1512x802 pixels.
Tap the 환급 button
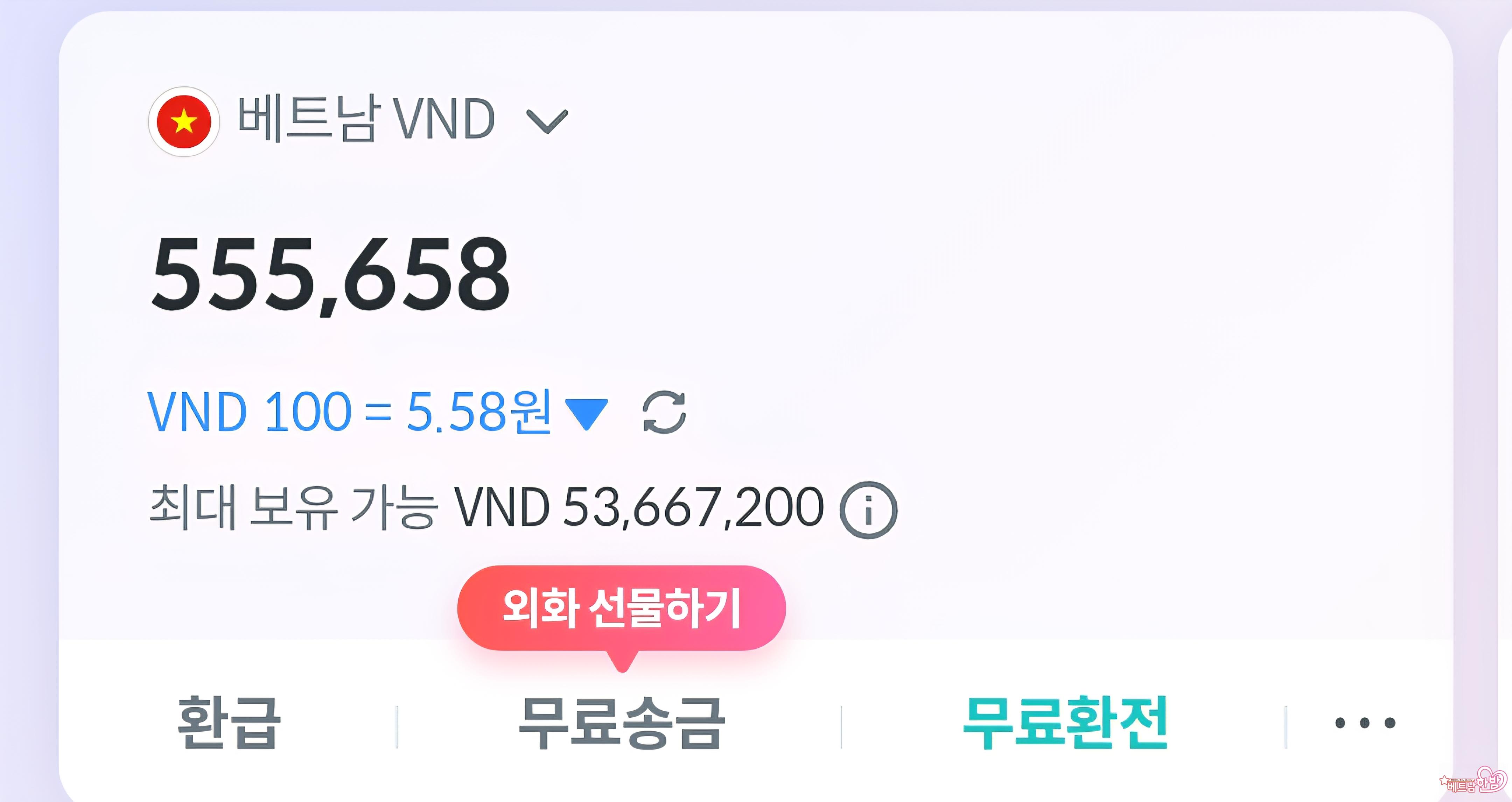click(x=228, y=723)
